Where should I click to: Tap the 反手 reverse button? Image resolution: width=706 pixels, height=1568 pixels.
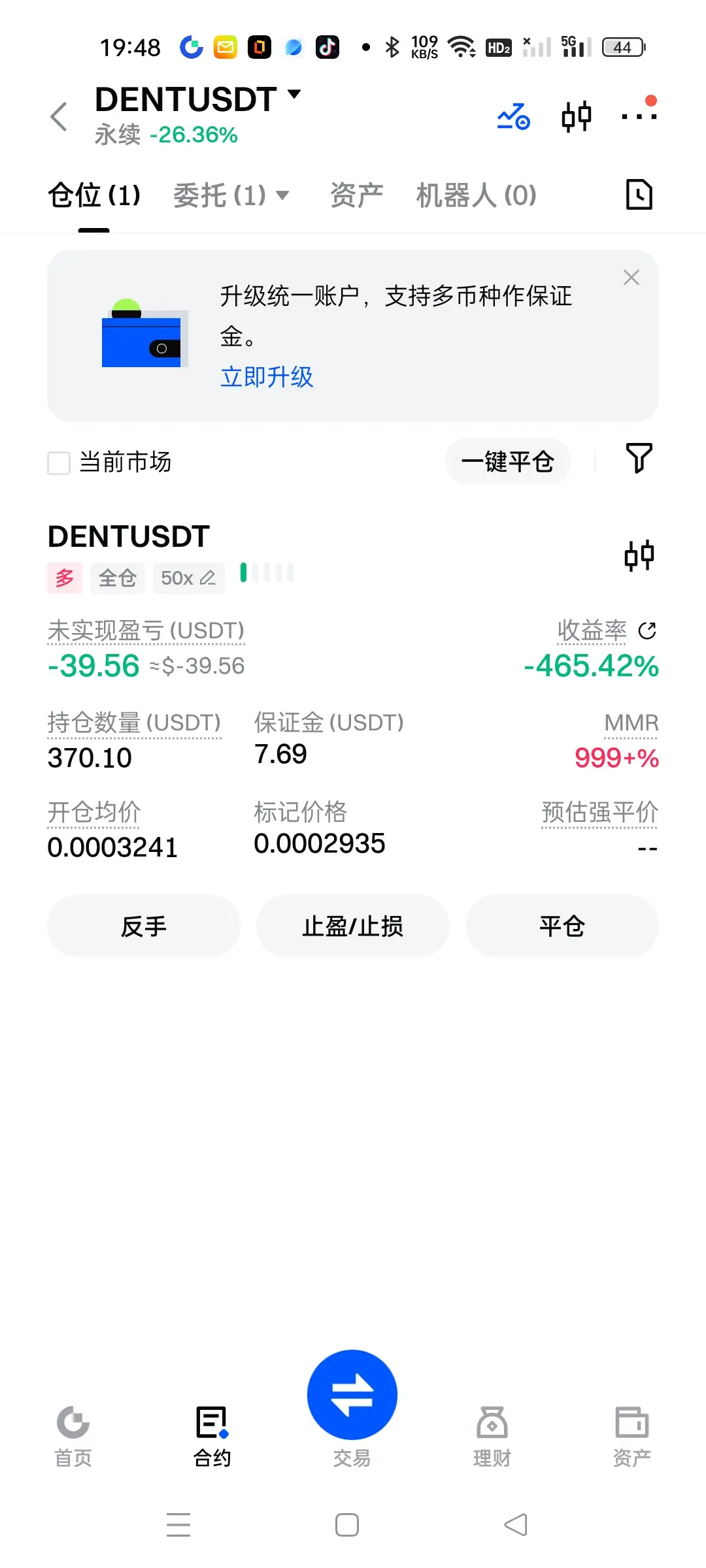click(x=144, y=926)
